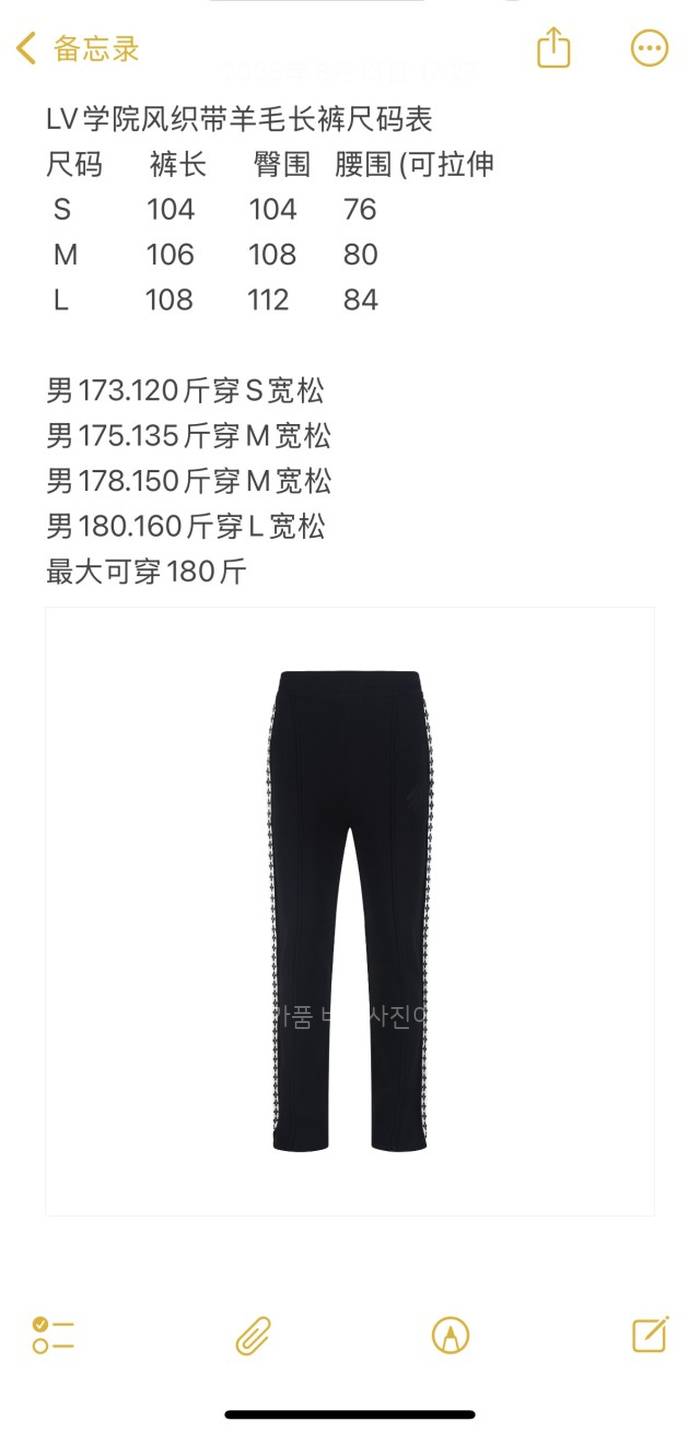Open the markup pen tool

[x=451, y=1335]
